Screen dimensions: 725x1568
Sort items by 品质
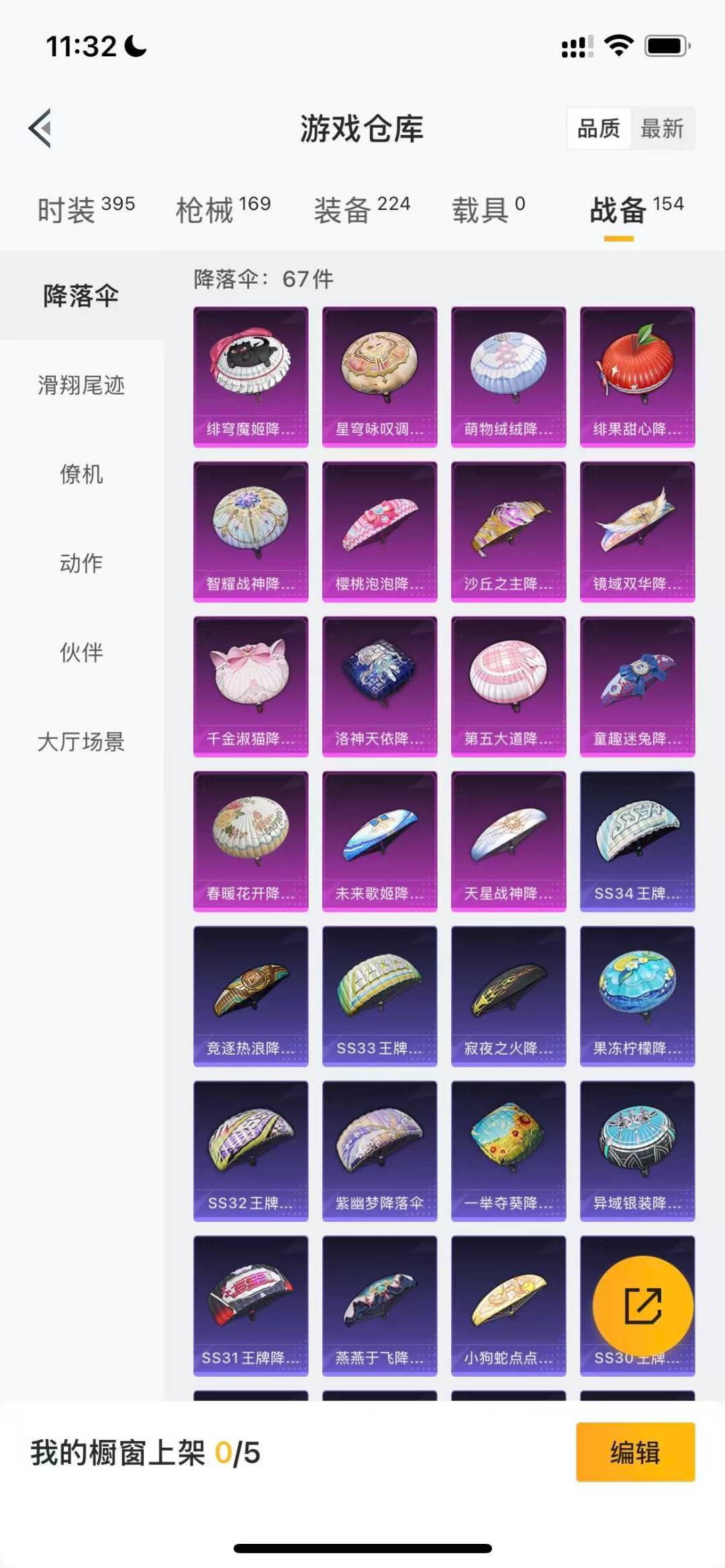[x=598, y=128]
